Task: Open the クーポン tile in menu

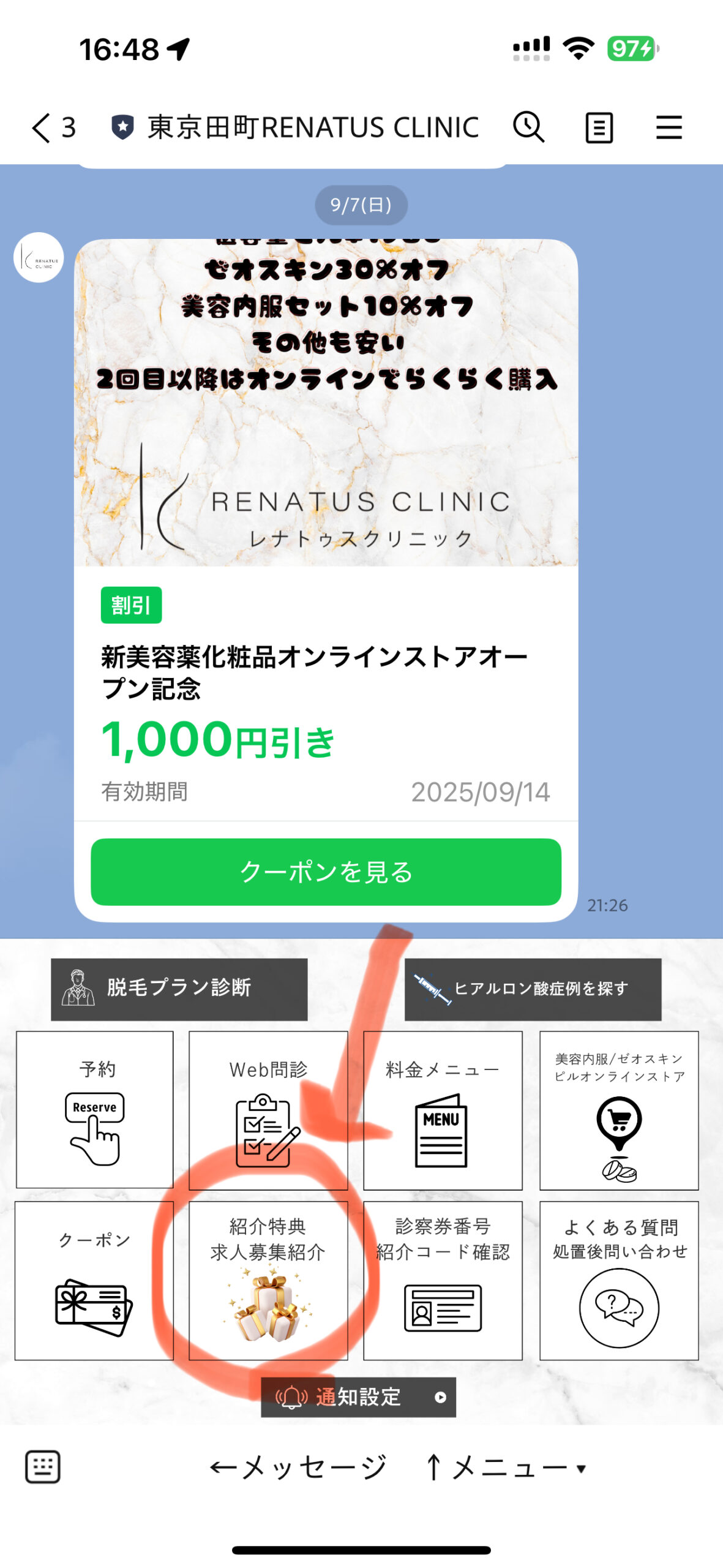Action: click(x=94, y=1280)
